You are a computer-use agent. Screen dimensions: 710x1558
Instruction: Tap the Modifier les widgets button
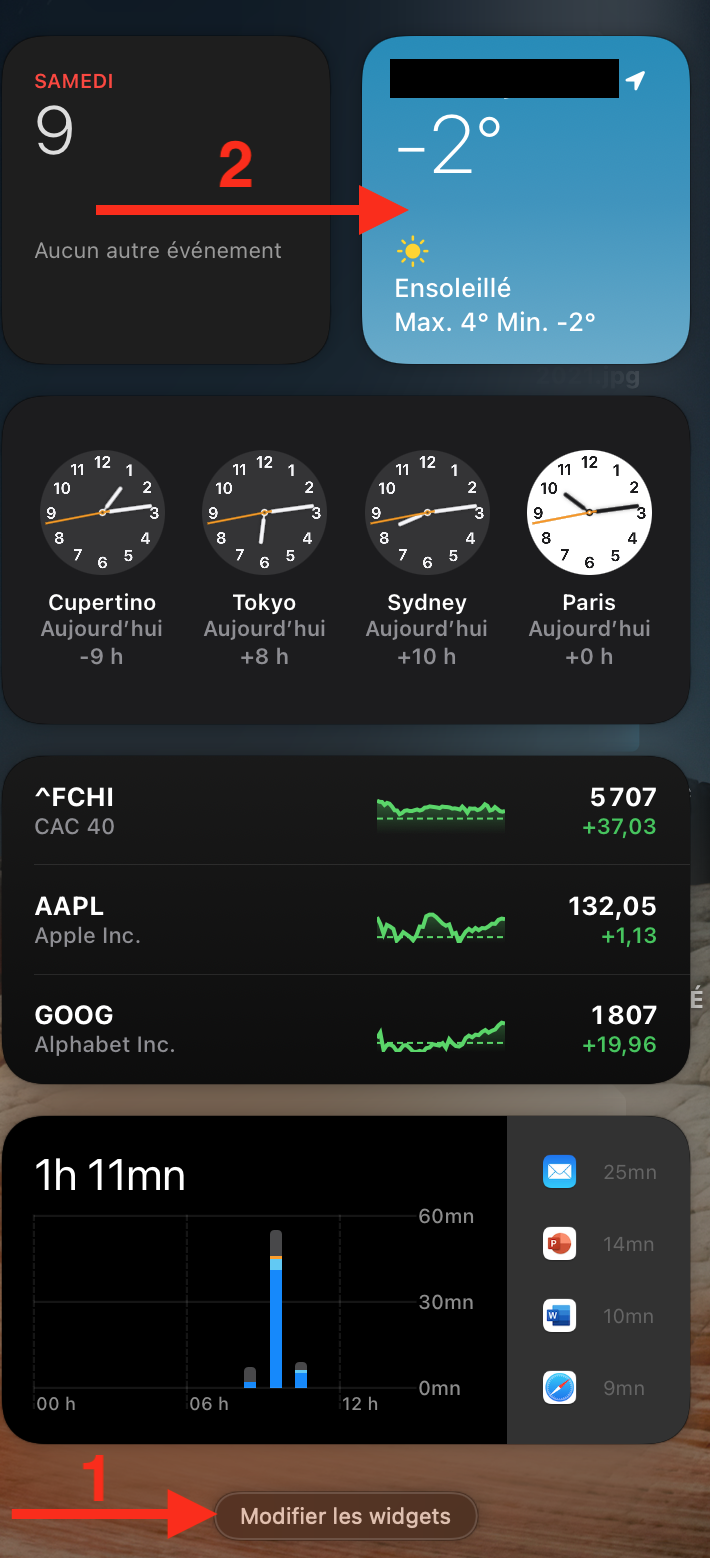tap(346, 1516)
